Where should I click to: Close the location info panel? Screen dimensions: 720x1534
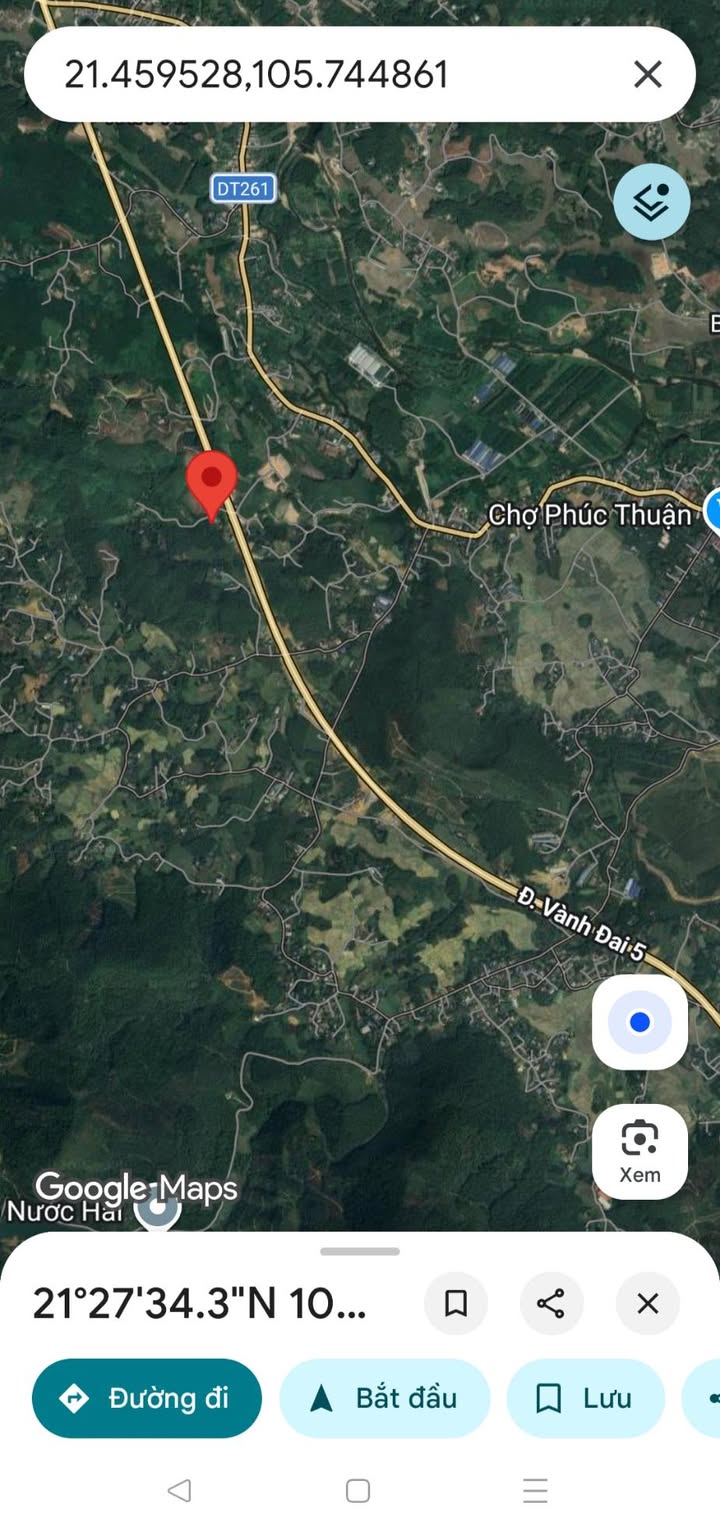[x=648, y=1303]
